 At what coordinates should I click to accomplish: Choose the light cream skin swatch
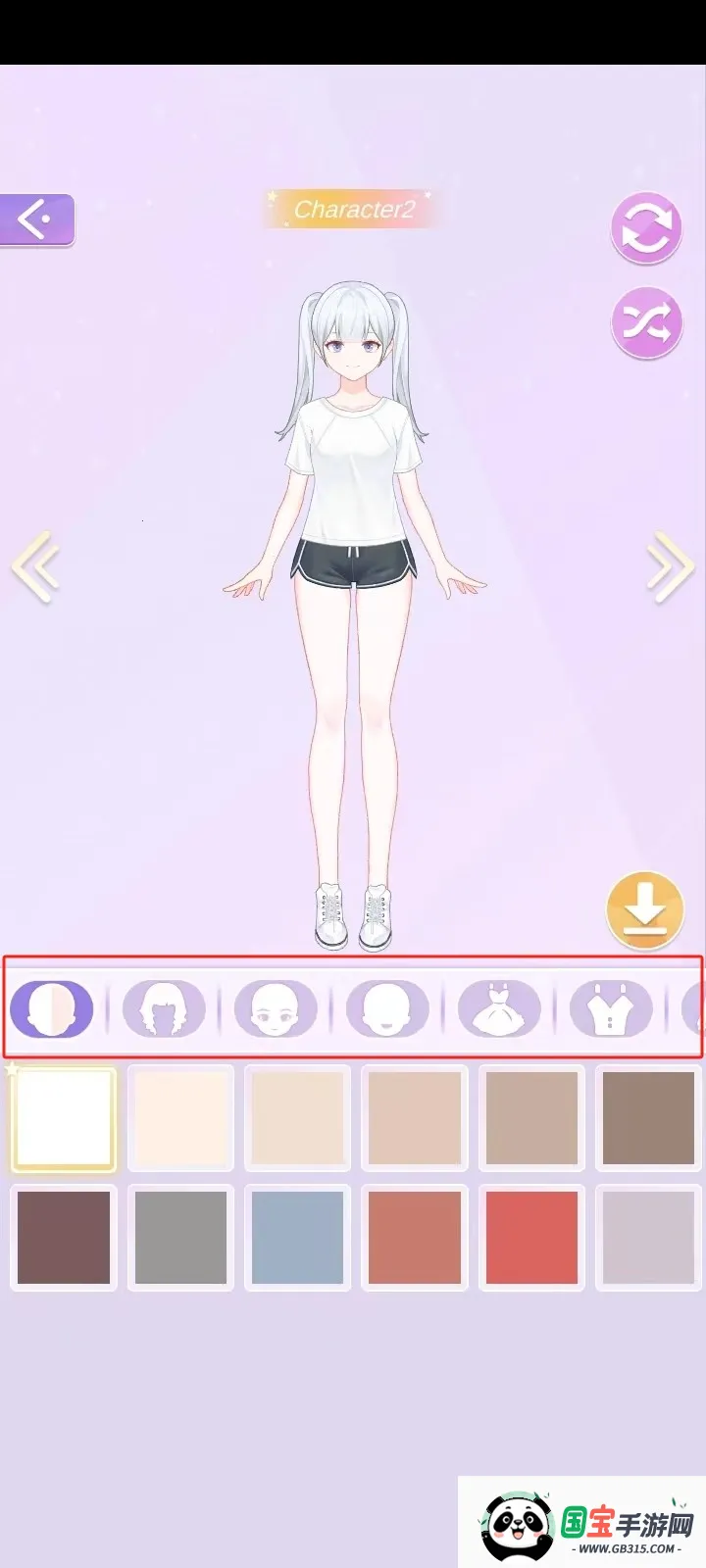point(180,1118)
